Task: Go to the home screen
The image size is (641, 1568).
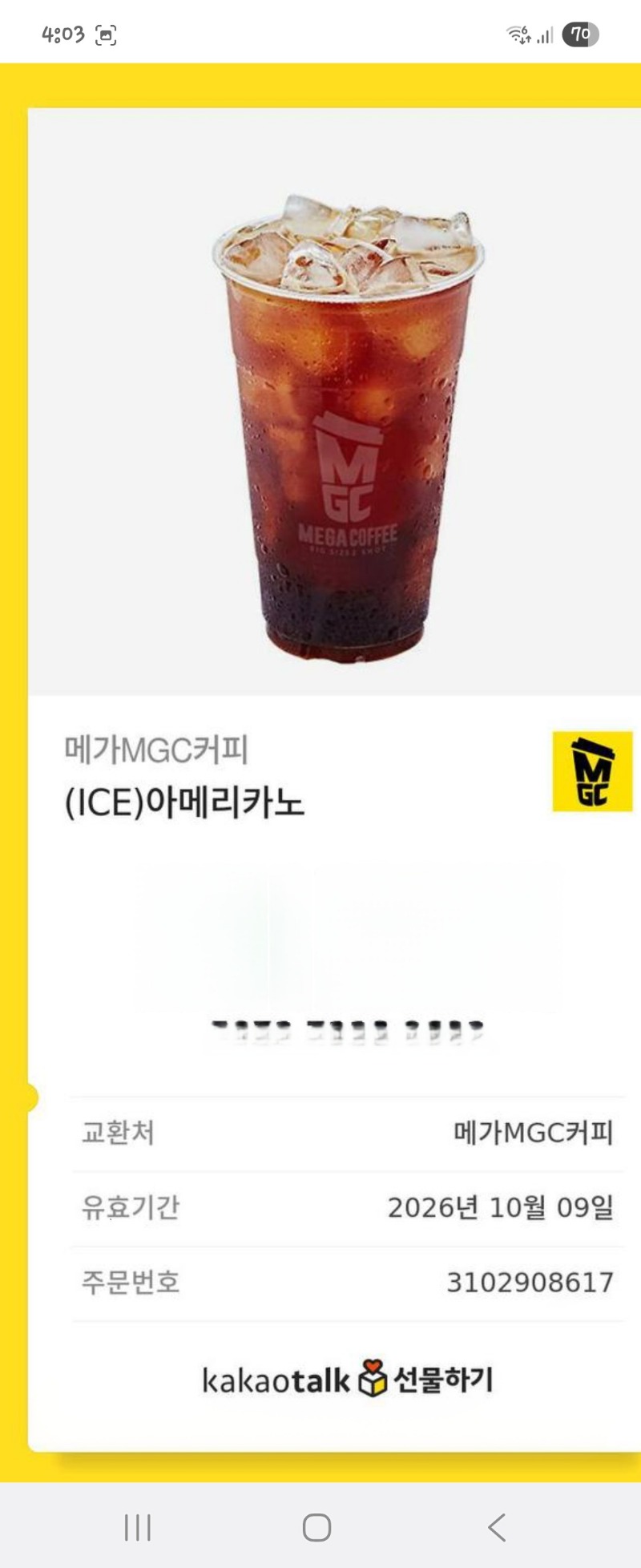Action: [317, 1527]
